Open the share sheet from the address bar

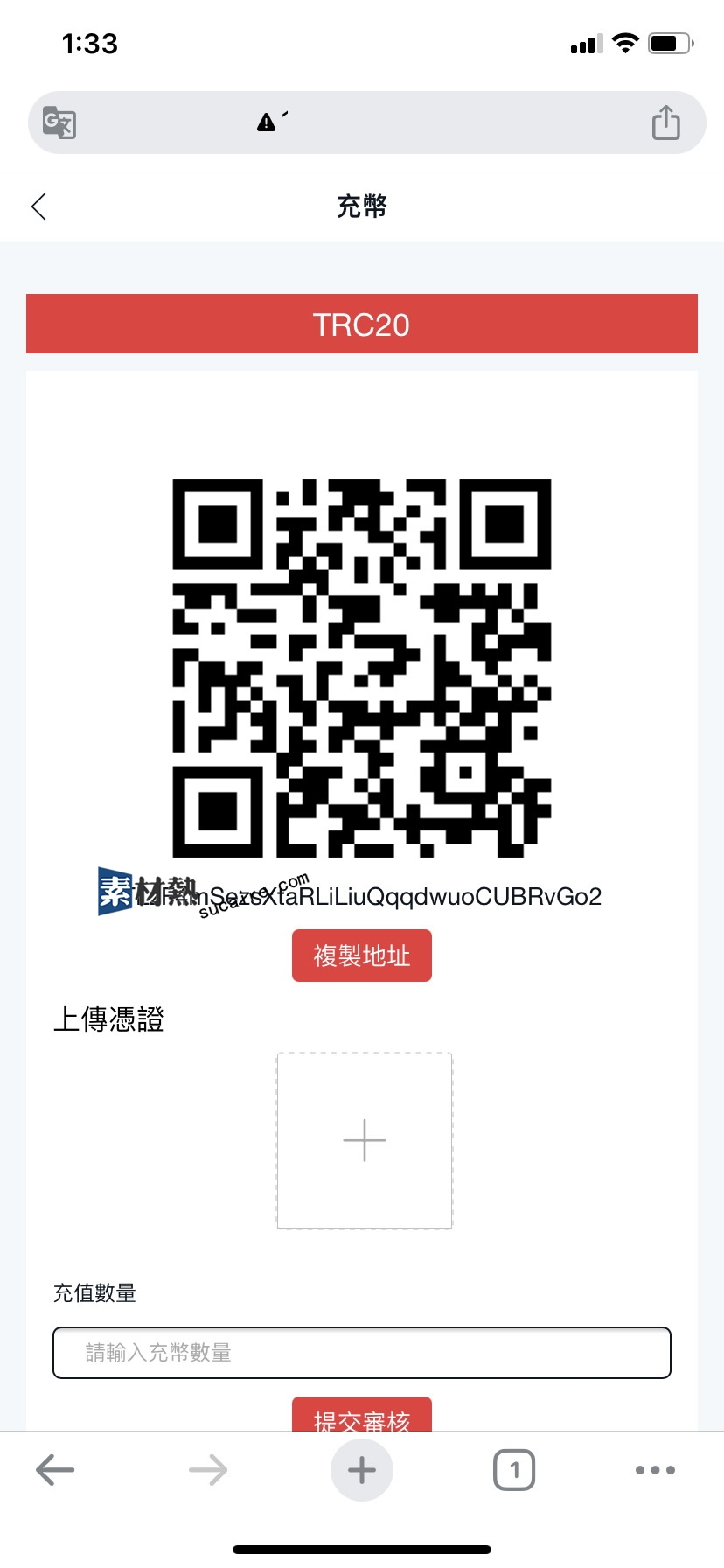tap(666, 122)
